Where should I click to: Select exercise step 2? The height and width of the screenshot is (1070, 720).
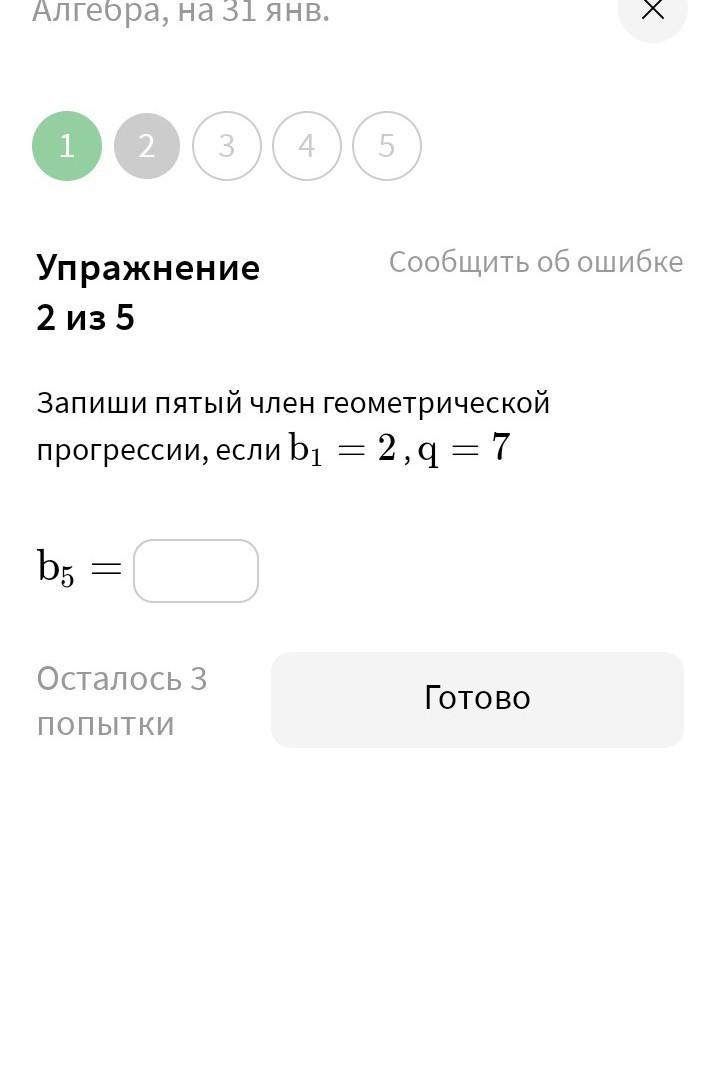pos(147,146)
